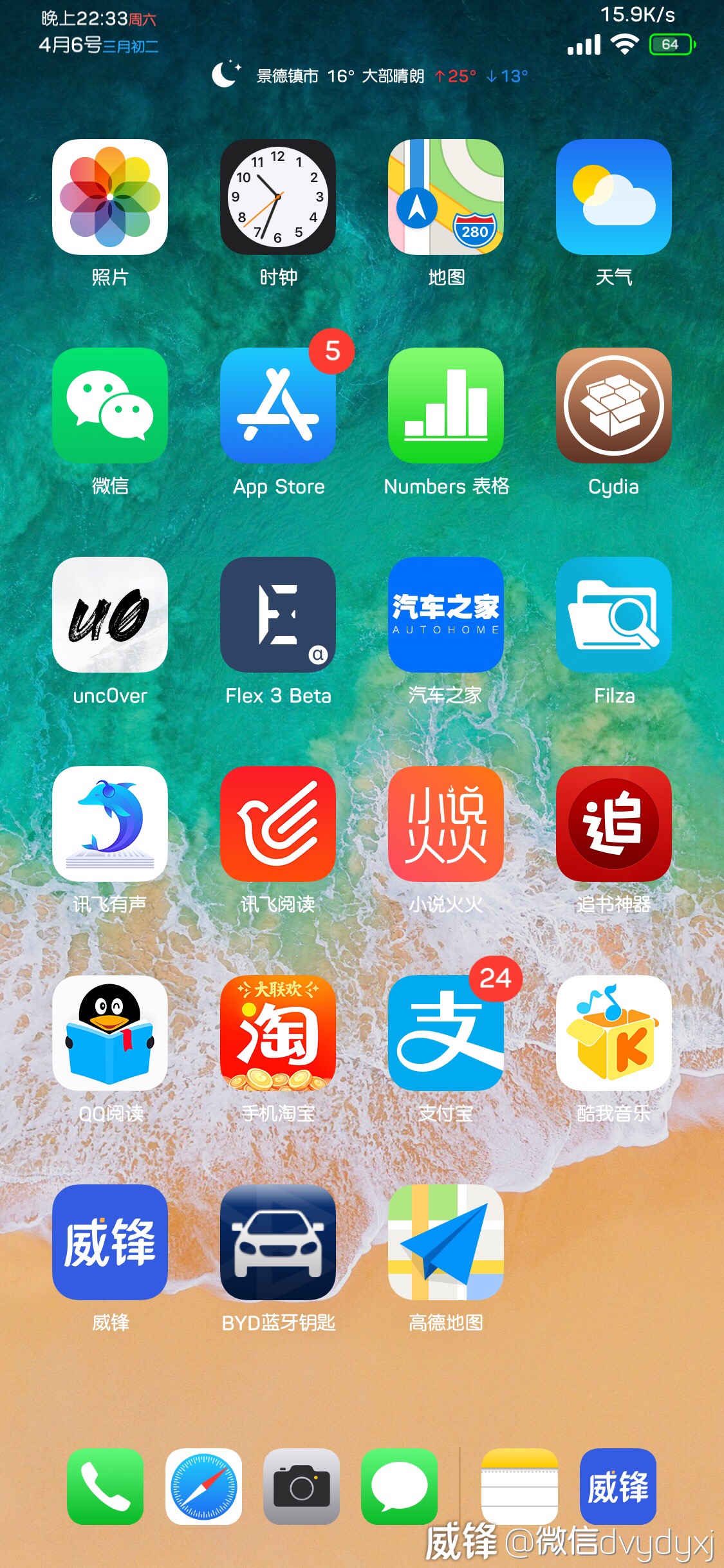The width and height of the screenshot is (724, 1568).
Task: Open Safari from the dock
Action: [203, 1487]
